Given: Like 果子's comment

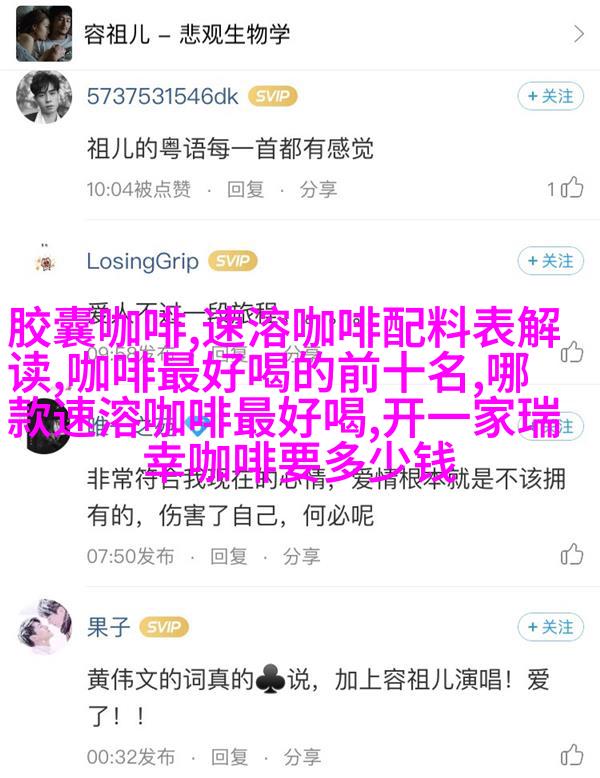Looking at the screenshot, I should tap(571, 753).
